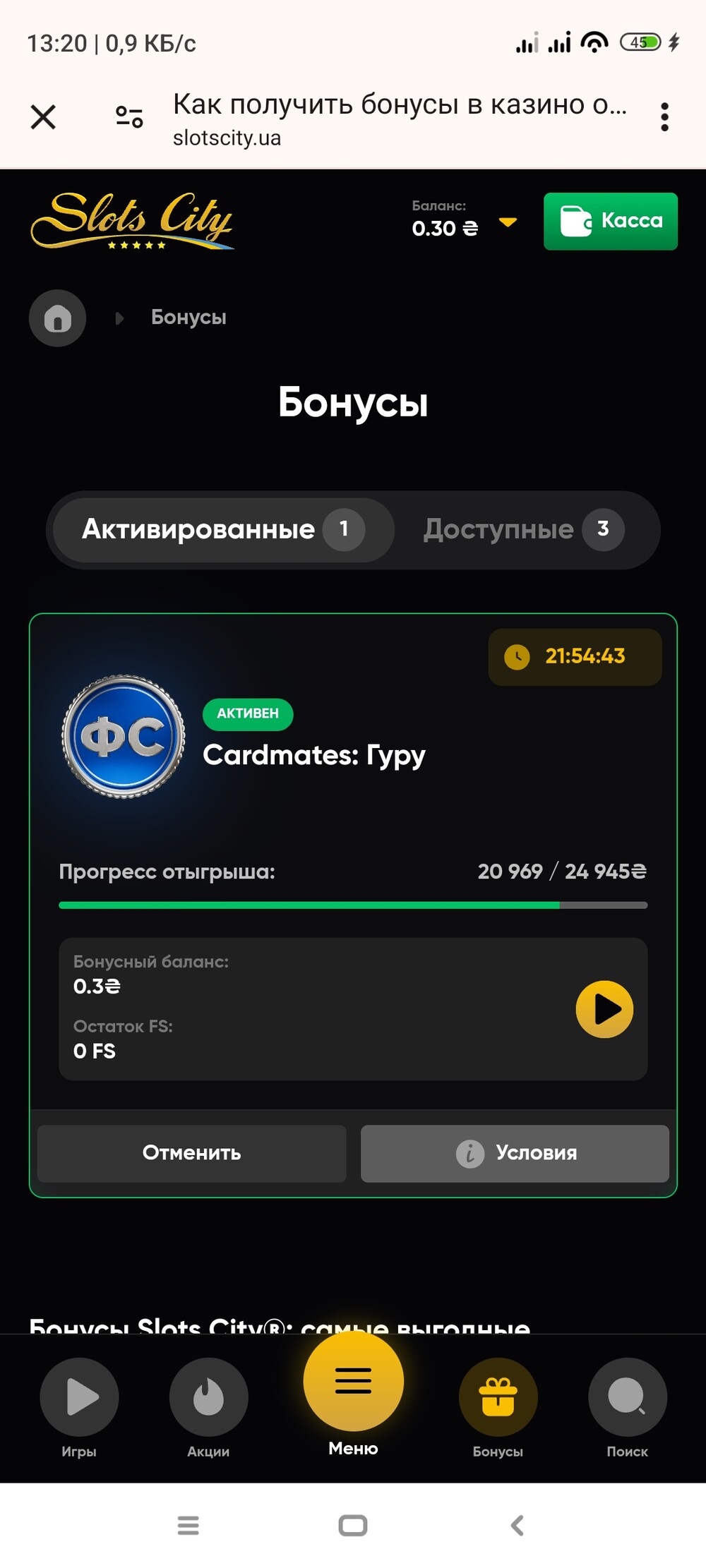Open the central Меню button
Viewport: 706px width, 1568px height.
tap(353, 1392)
